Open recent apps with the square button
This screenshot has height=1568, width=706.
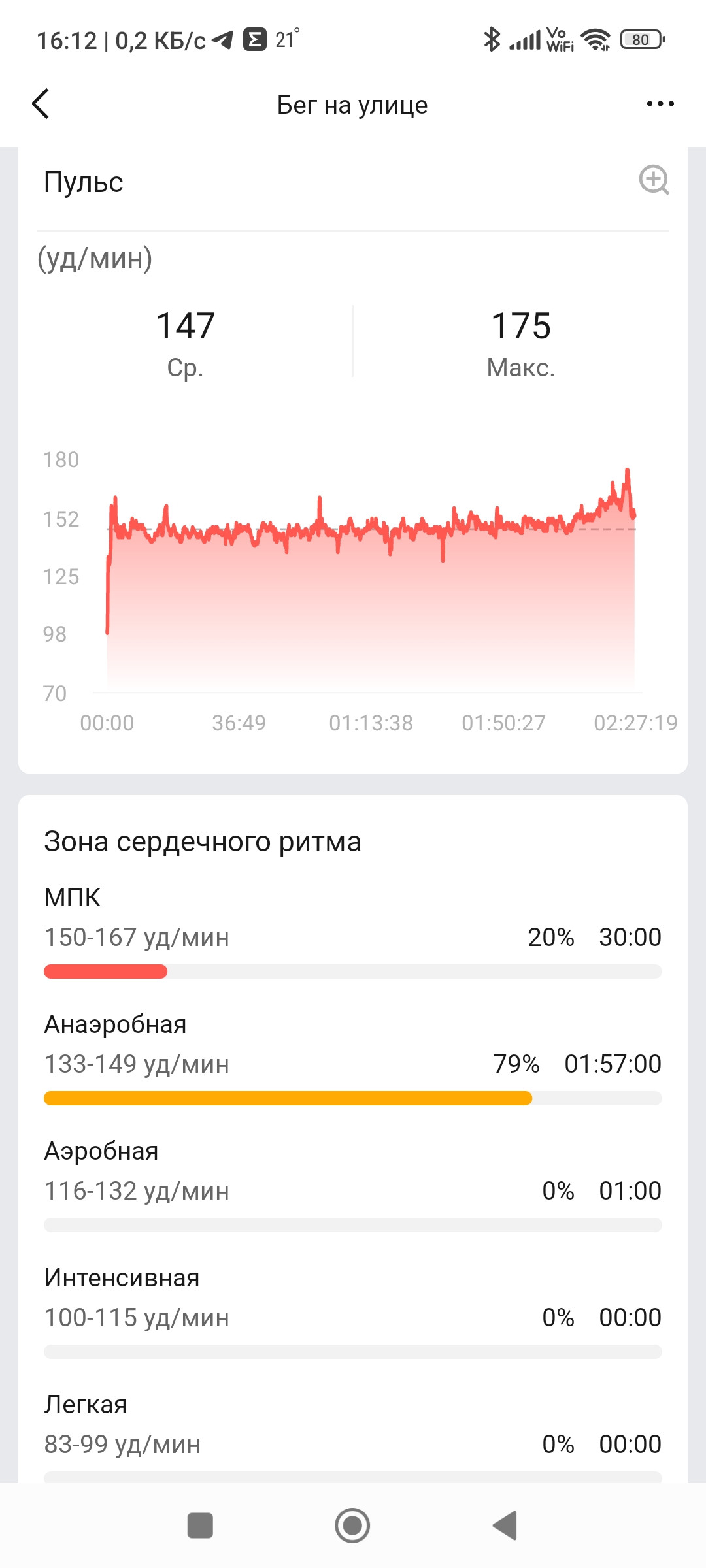point(200,1526)
